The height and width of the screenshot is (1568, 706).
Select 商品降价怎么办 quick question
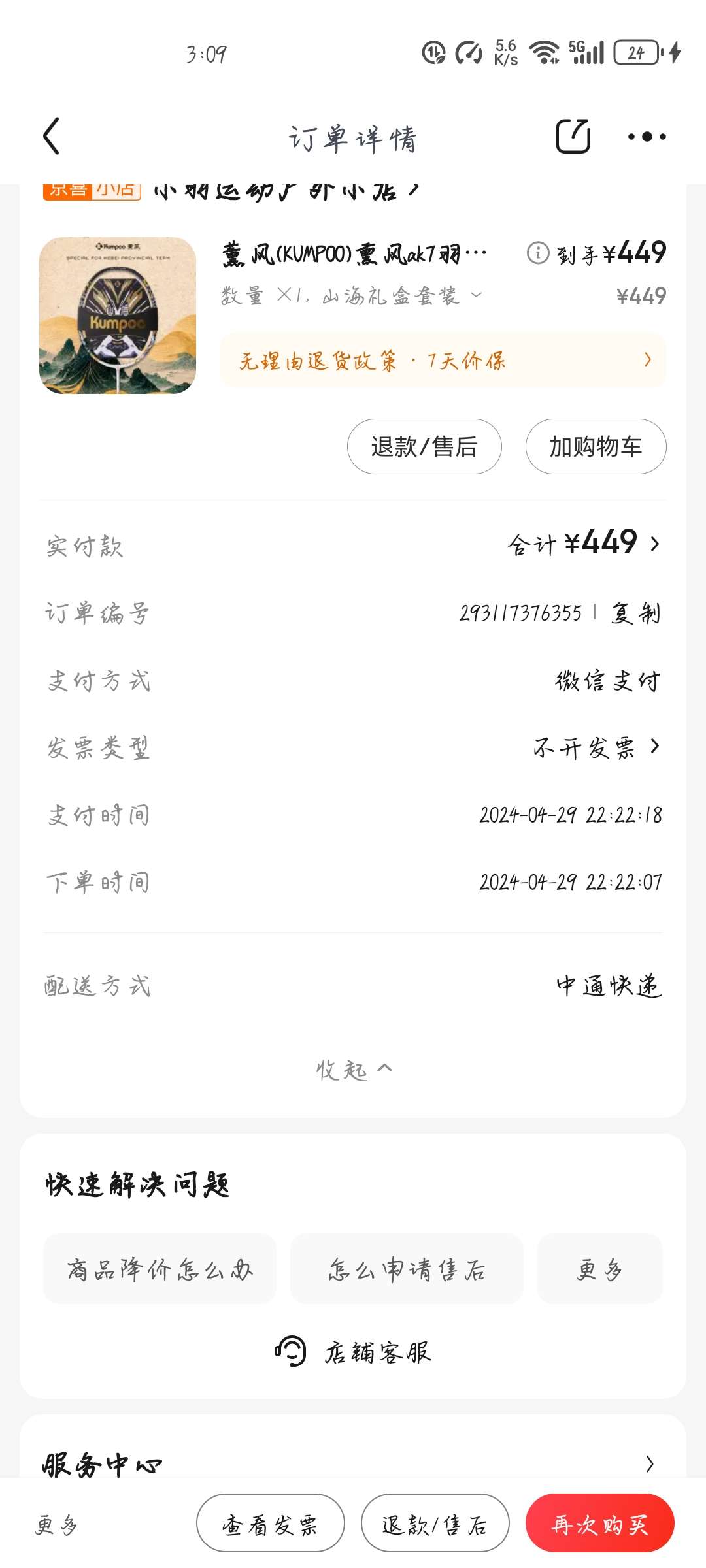tap(160, 1269)
